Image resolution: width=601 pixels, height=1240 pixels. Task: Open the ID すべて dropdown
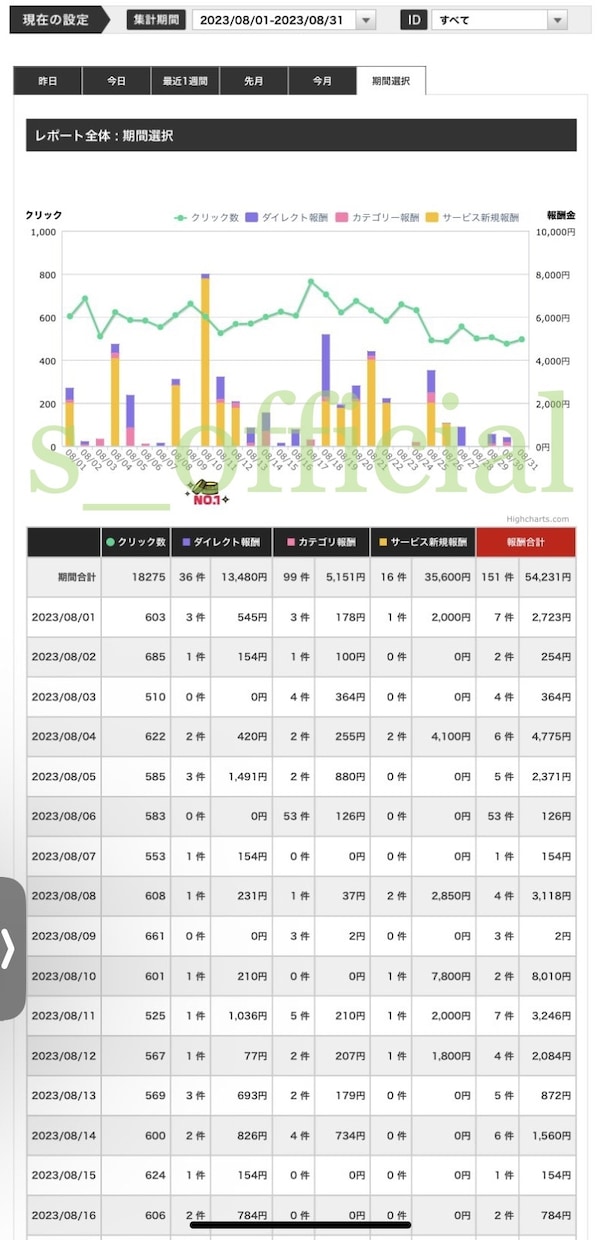point(498,20)
